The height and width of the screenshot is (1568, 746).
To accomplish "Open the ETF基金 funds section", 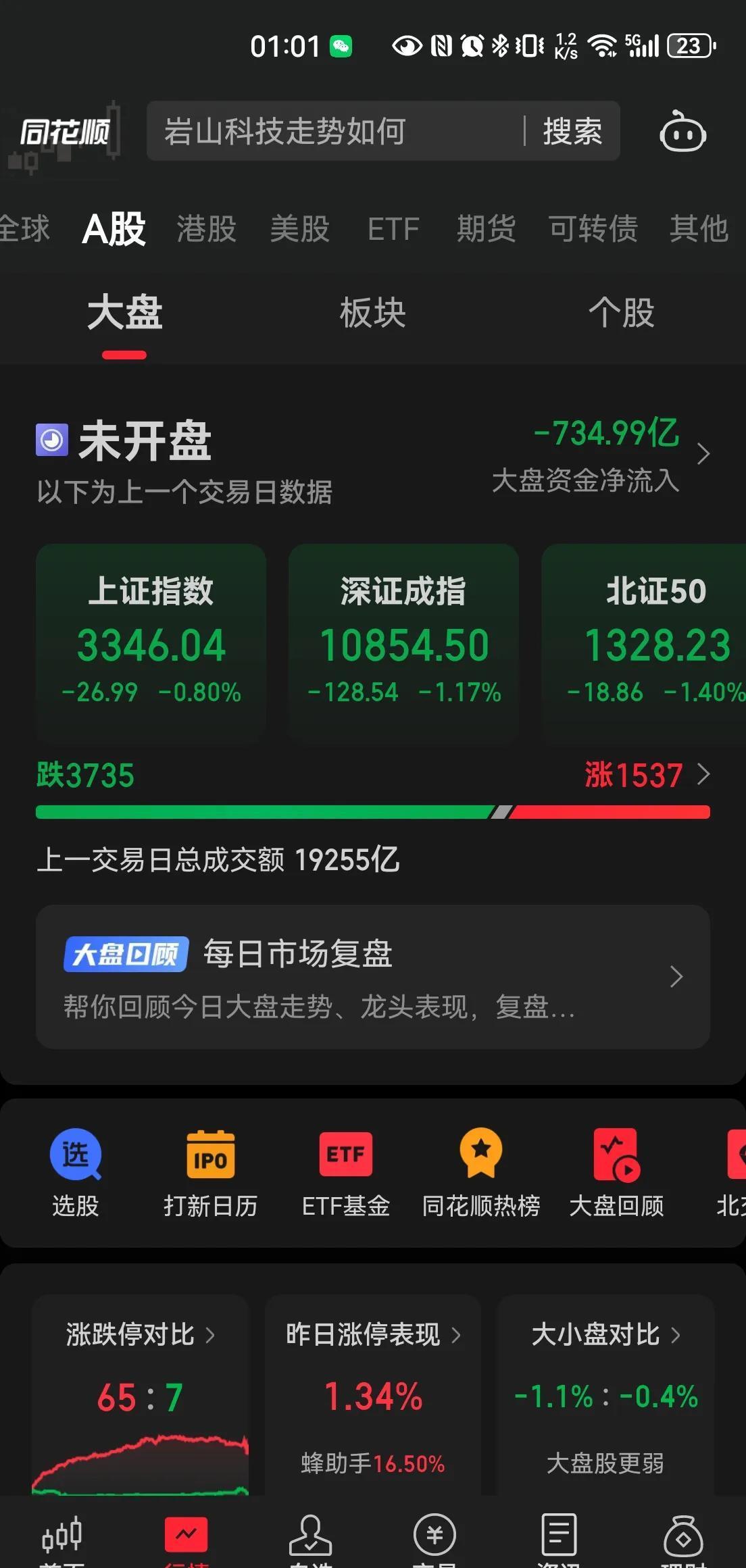I will (x=345, y=1172).
